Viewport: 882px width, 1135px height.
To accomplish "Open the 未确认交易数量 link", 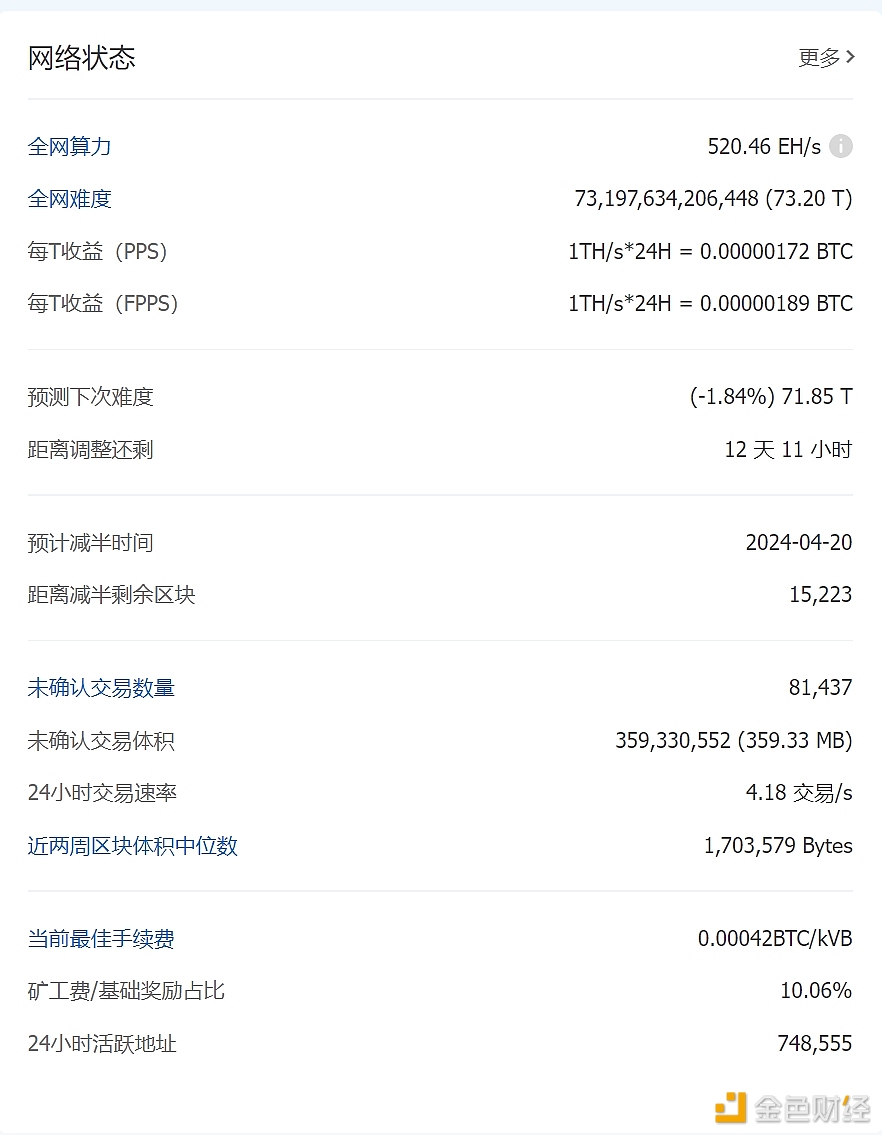I will point(101,688).
